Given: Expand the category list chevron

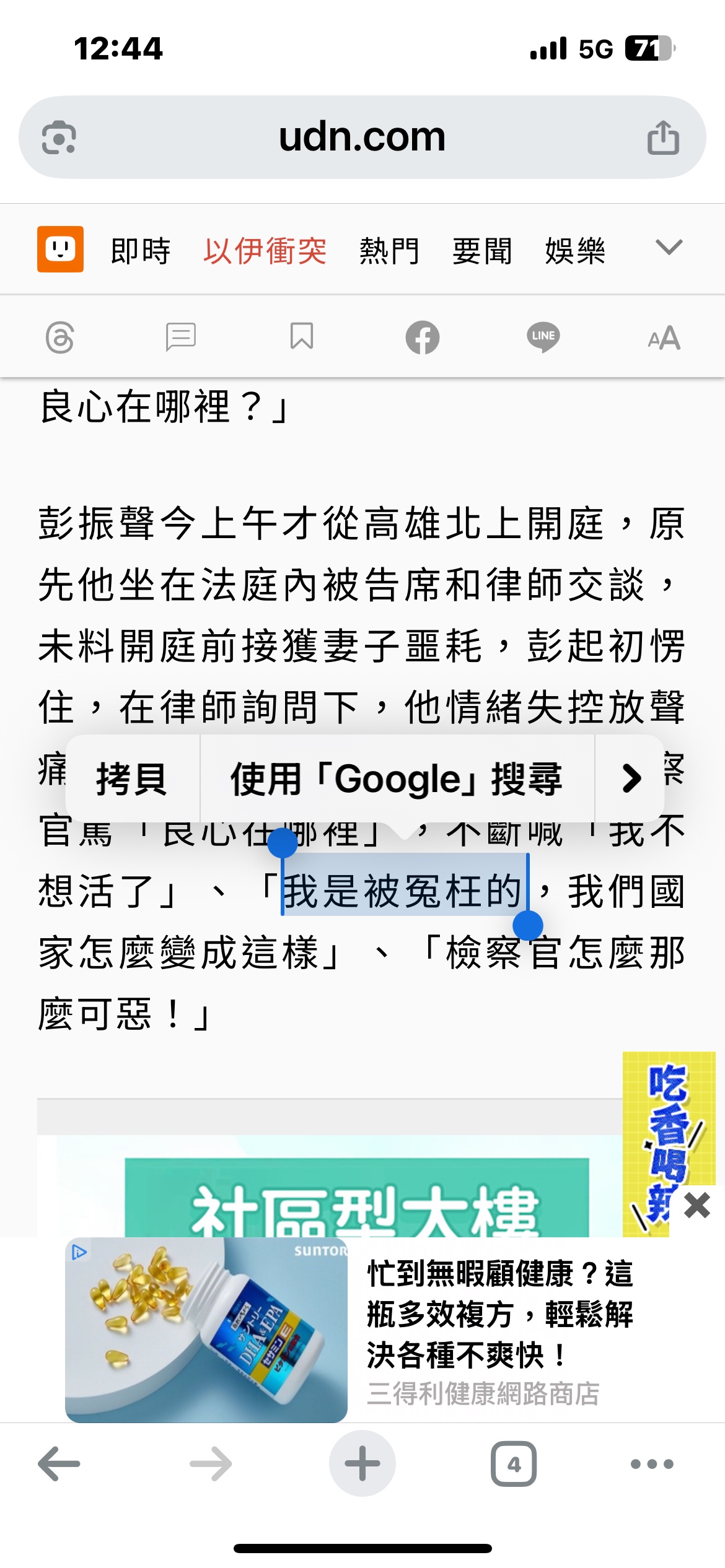Looking at the screenshot, I should [x=669, y=248].
